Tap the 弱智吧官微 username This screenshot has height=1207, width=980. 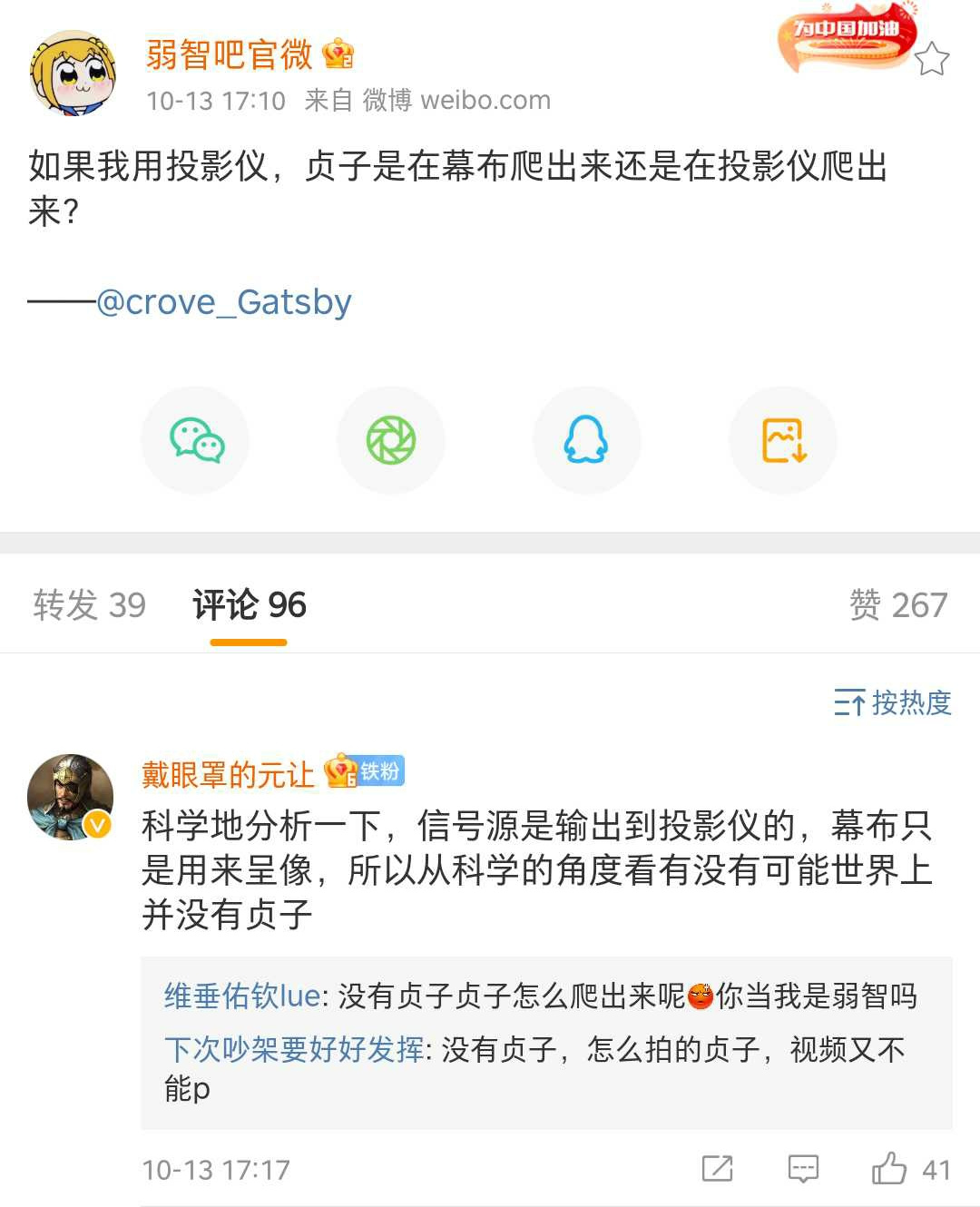(229, 54)
